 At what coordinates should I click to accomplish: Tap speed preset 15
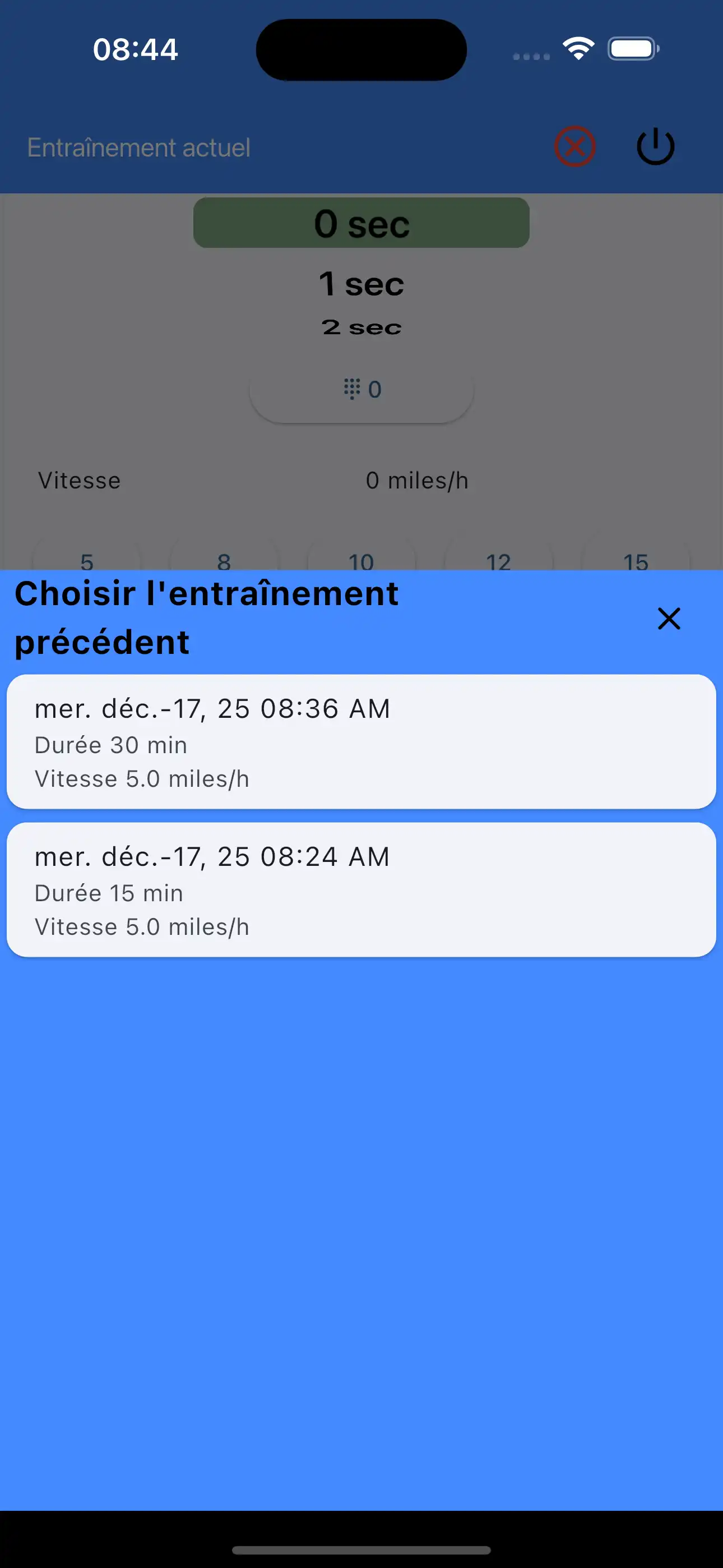pyautogui.click(x=636, y=562)
